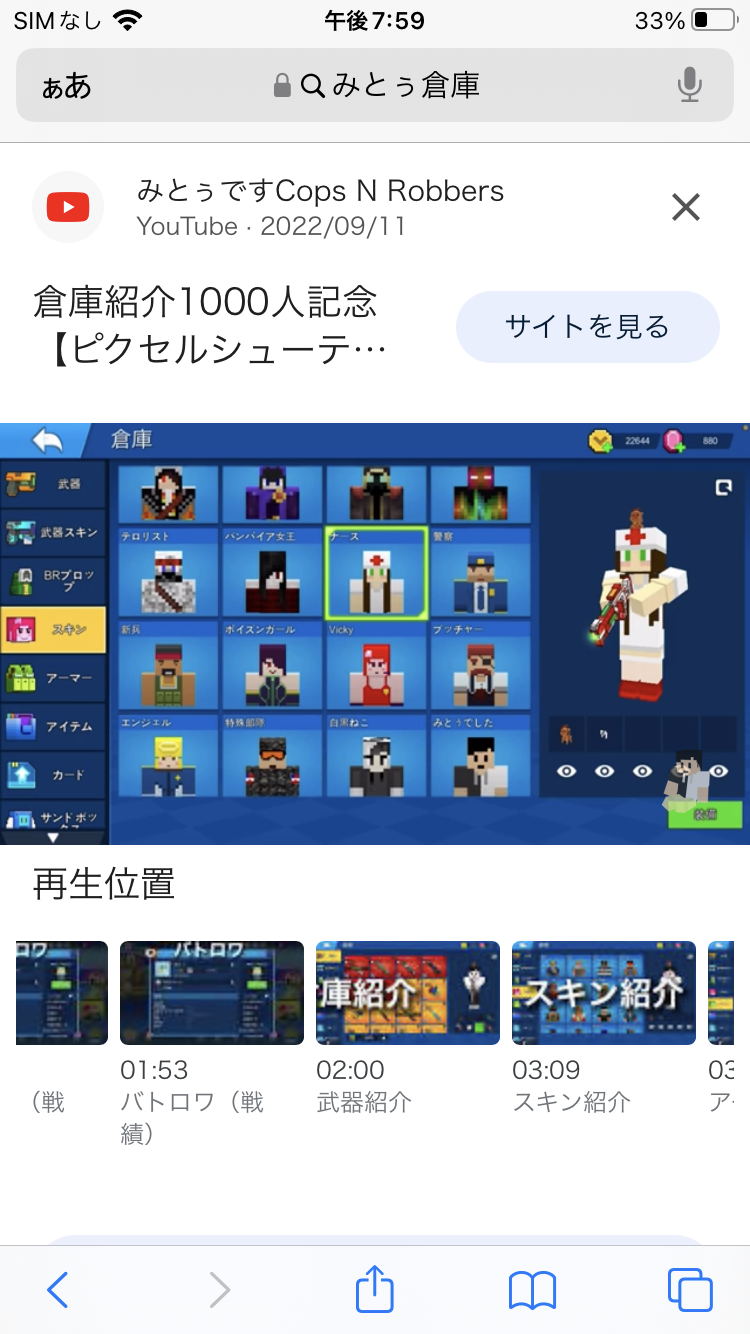
Task: Open the みとぅですCops N Robbers channel header
Action: tap(320, 207)
